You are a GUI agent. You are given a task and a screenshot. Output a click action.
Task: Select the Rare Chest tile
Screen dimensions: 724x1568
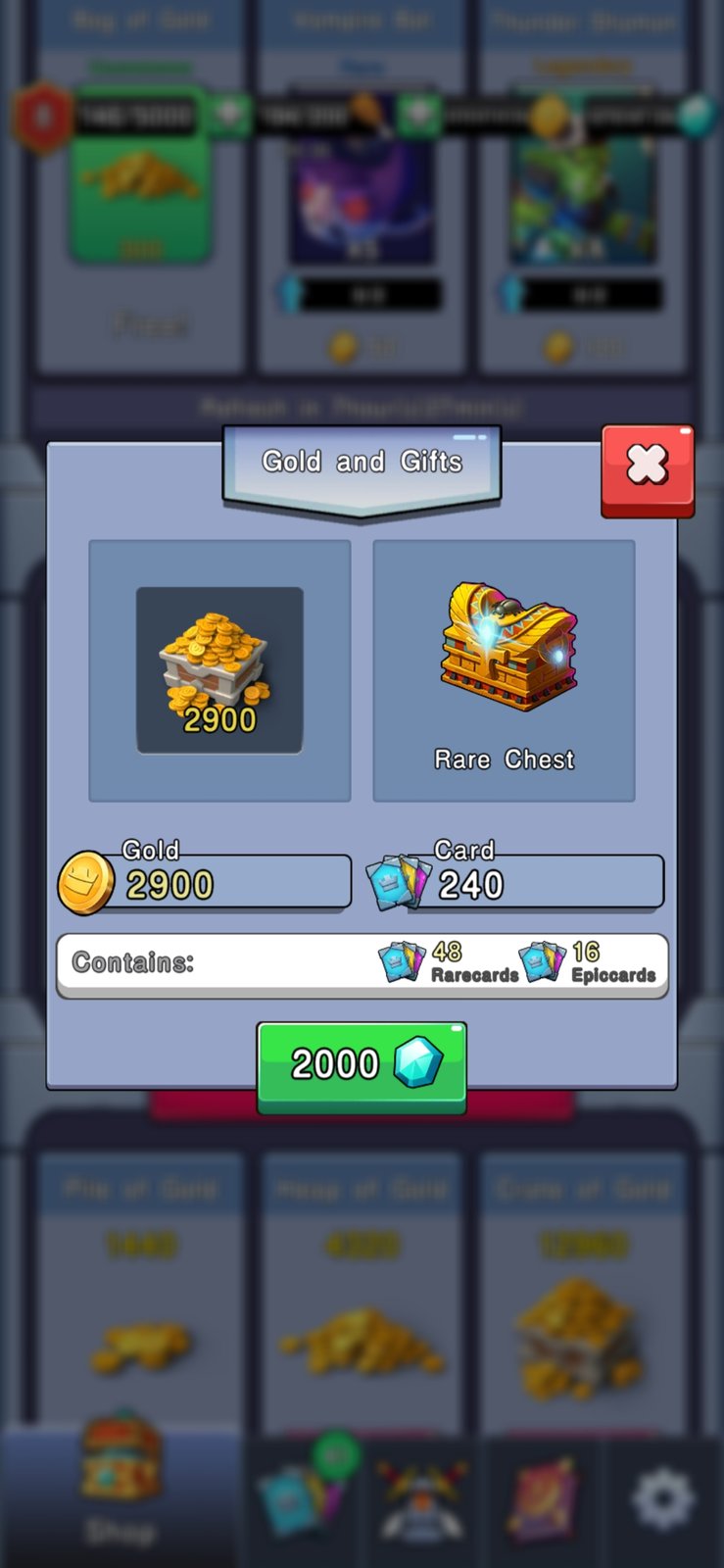pyautogui.click(x=504, y=671)
